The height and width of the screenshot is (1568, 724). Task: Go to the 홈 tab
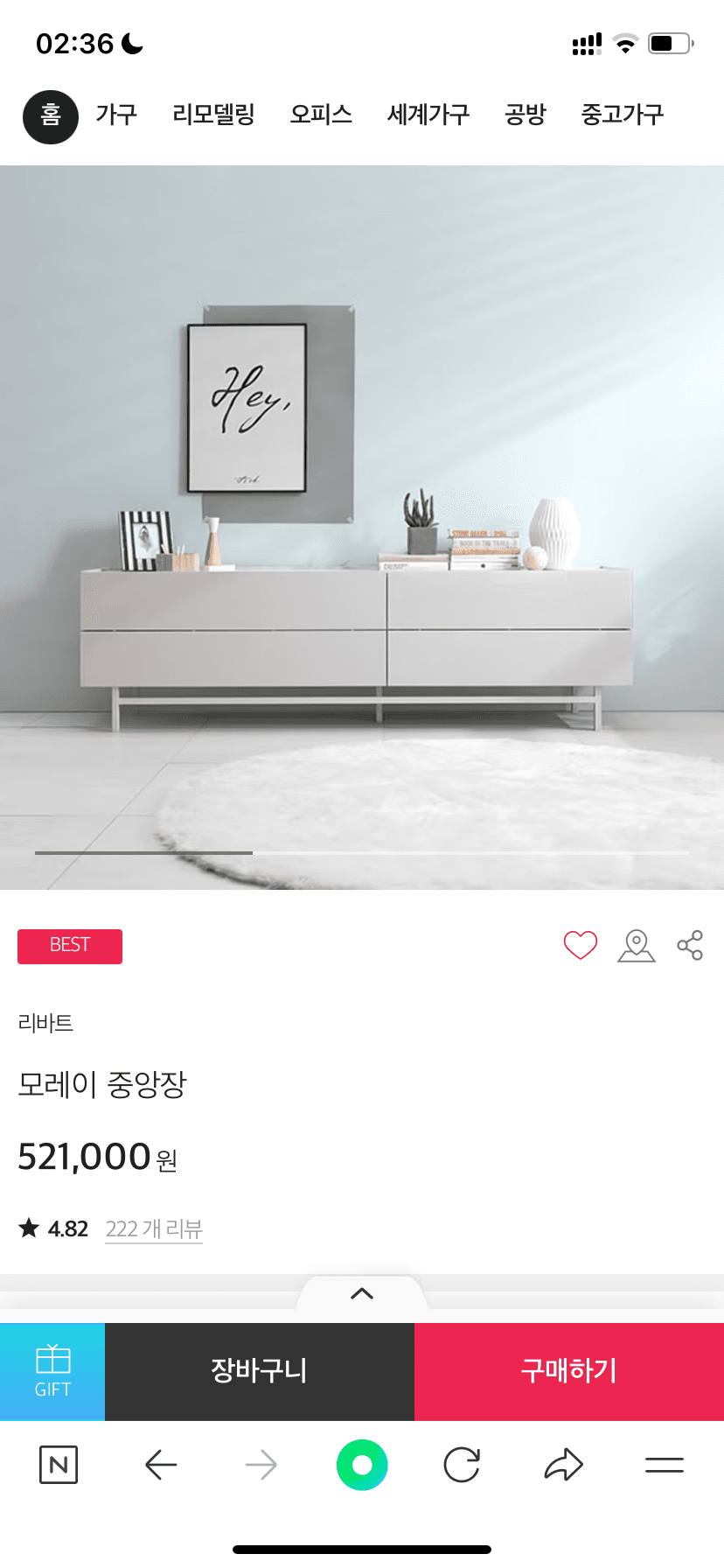click(x=51, y=115)
